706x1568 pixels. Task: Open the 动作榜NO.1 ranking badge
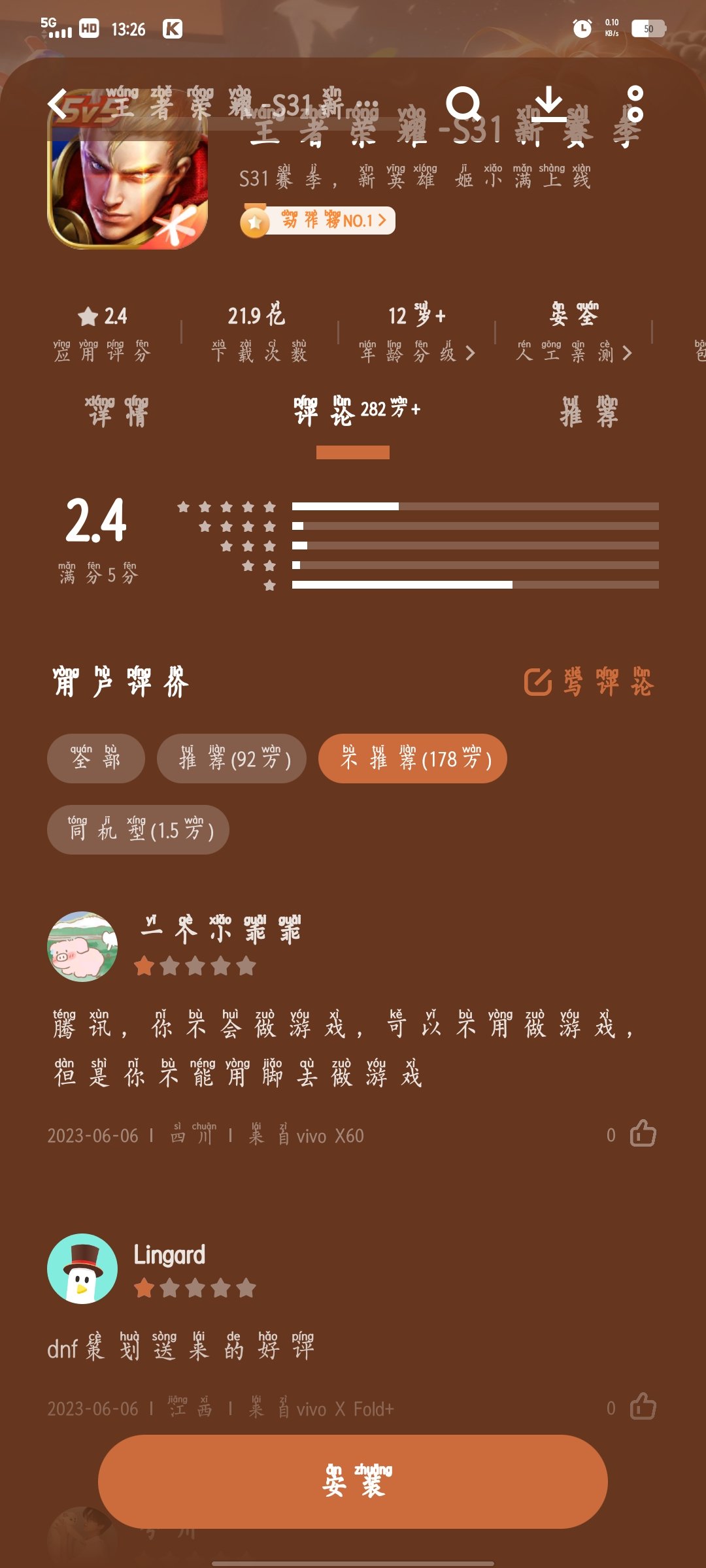pyautogui.click(x=318, y=221)
